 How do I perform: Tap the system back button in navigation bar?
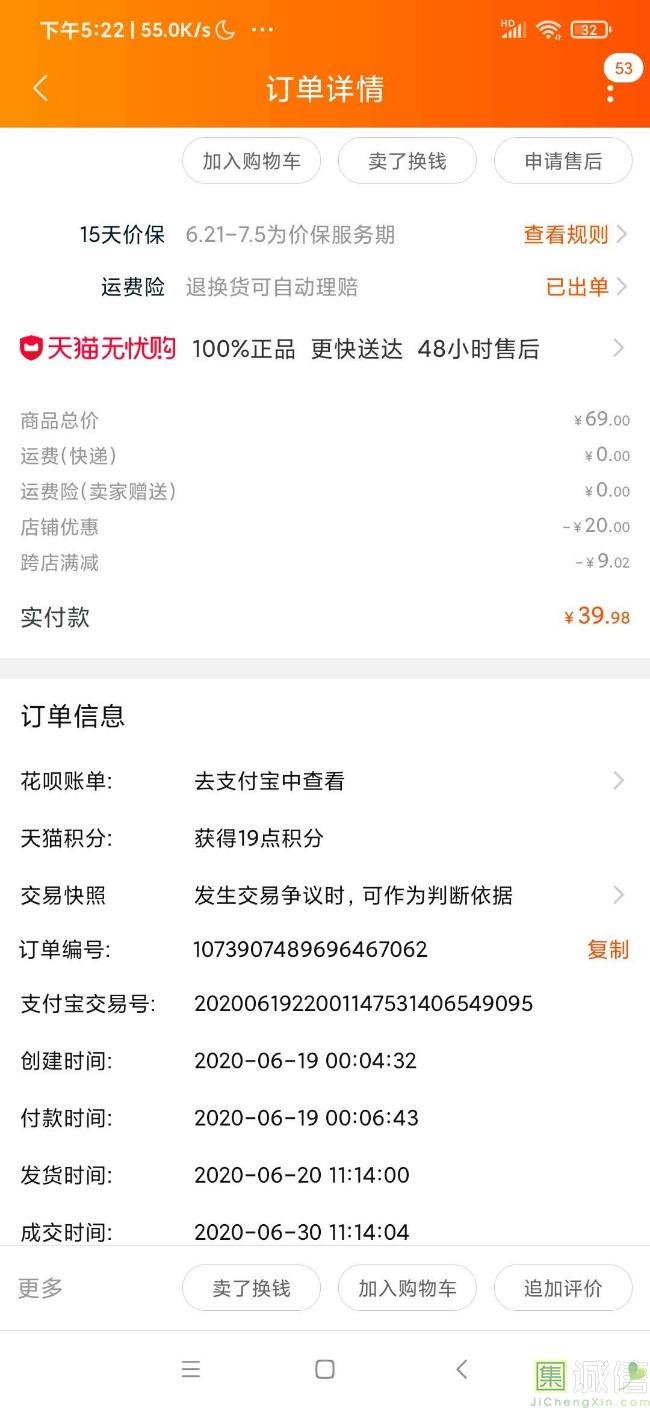(461, 1369)
